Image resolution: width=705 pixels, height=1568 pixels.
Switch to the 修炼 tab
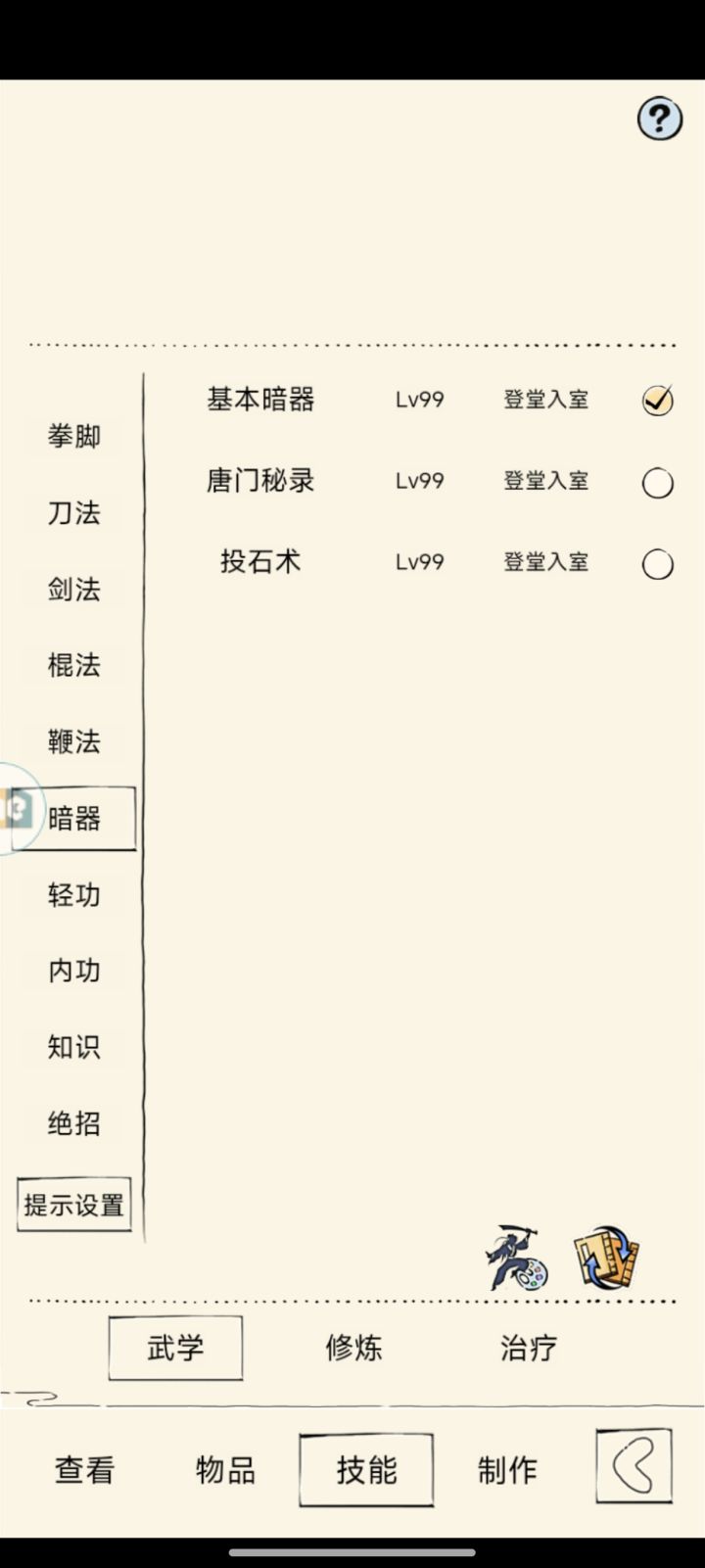(x=352, y=1348)
